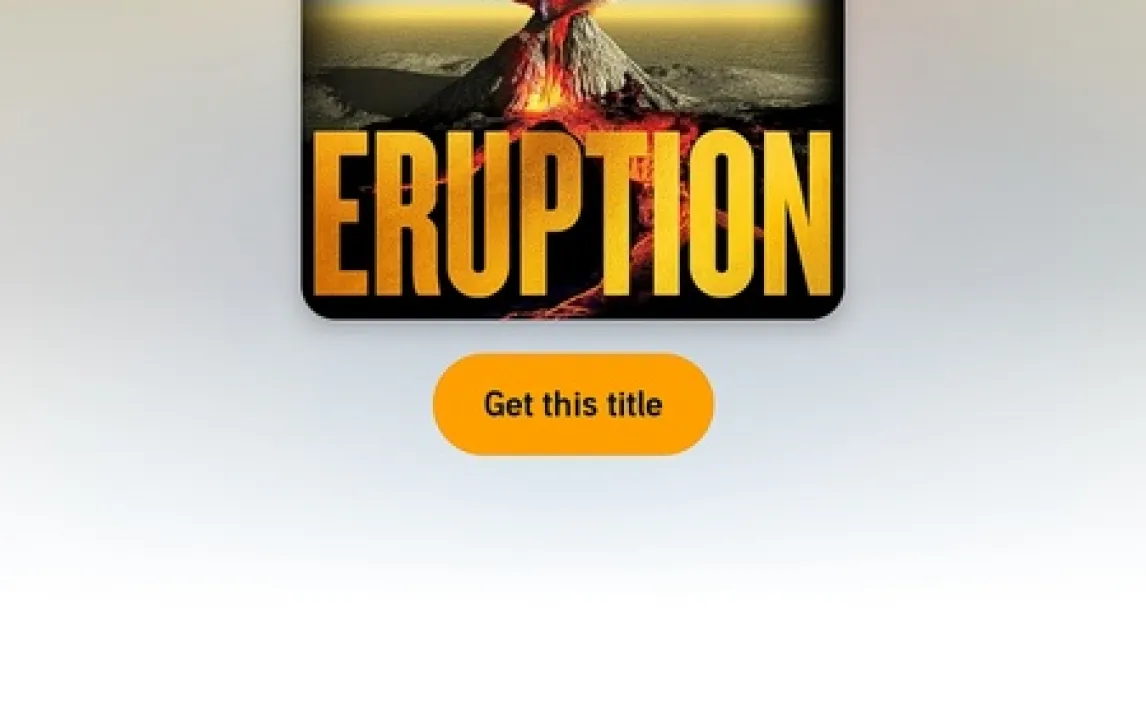1146x716 pixels.
Task: Tap the Get this title button
Action: click(573, 404)
